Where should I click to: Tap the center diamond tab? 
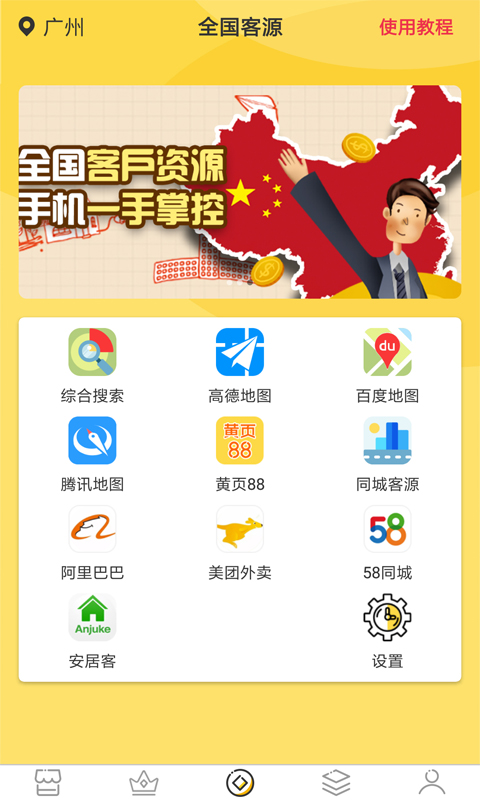(x=240, y=783)
